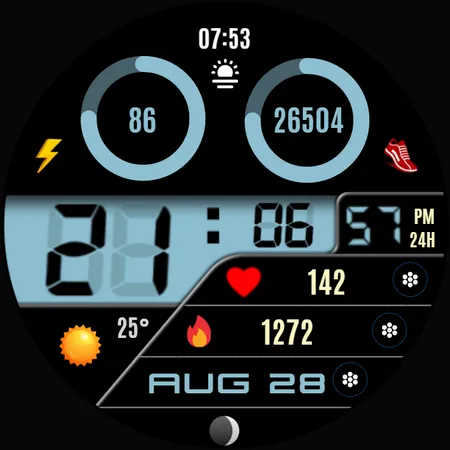This screenshot has height=450, width=450.
Task: Open the heart rate complication
Action: pos(285,282)
